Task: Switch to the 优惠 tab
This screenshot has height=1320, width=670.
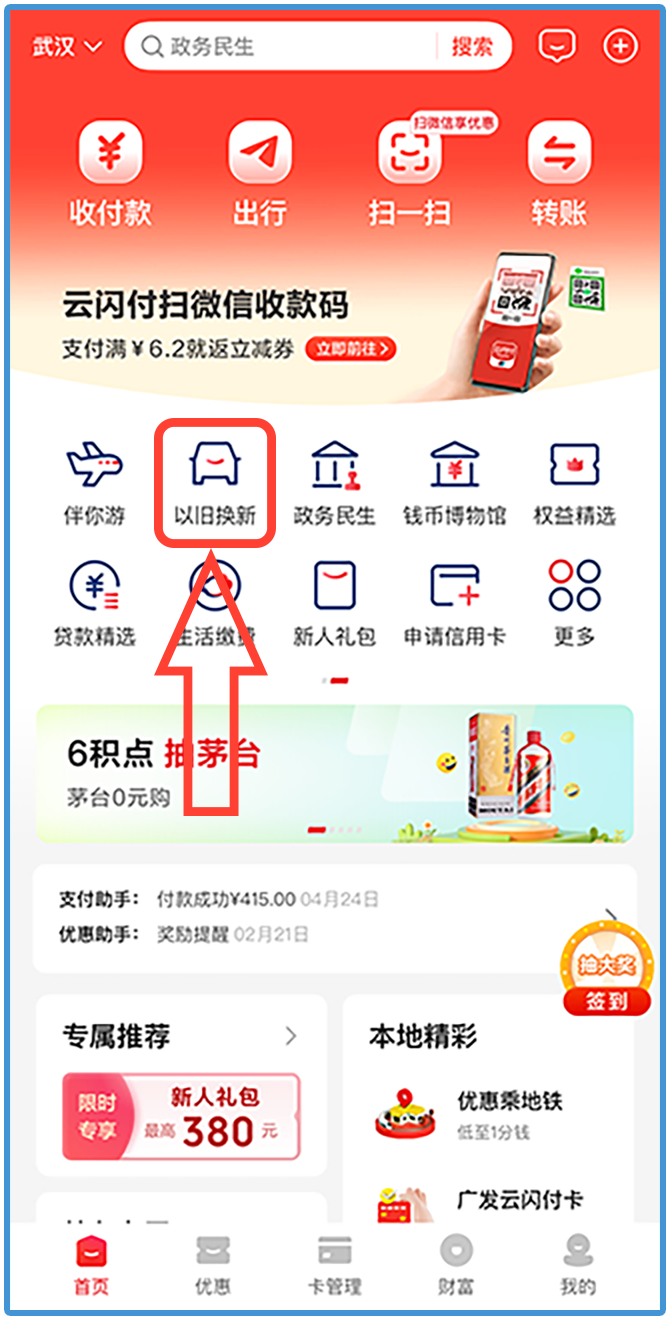Action: tap(213, 1266)
